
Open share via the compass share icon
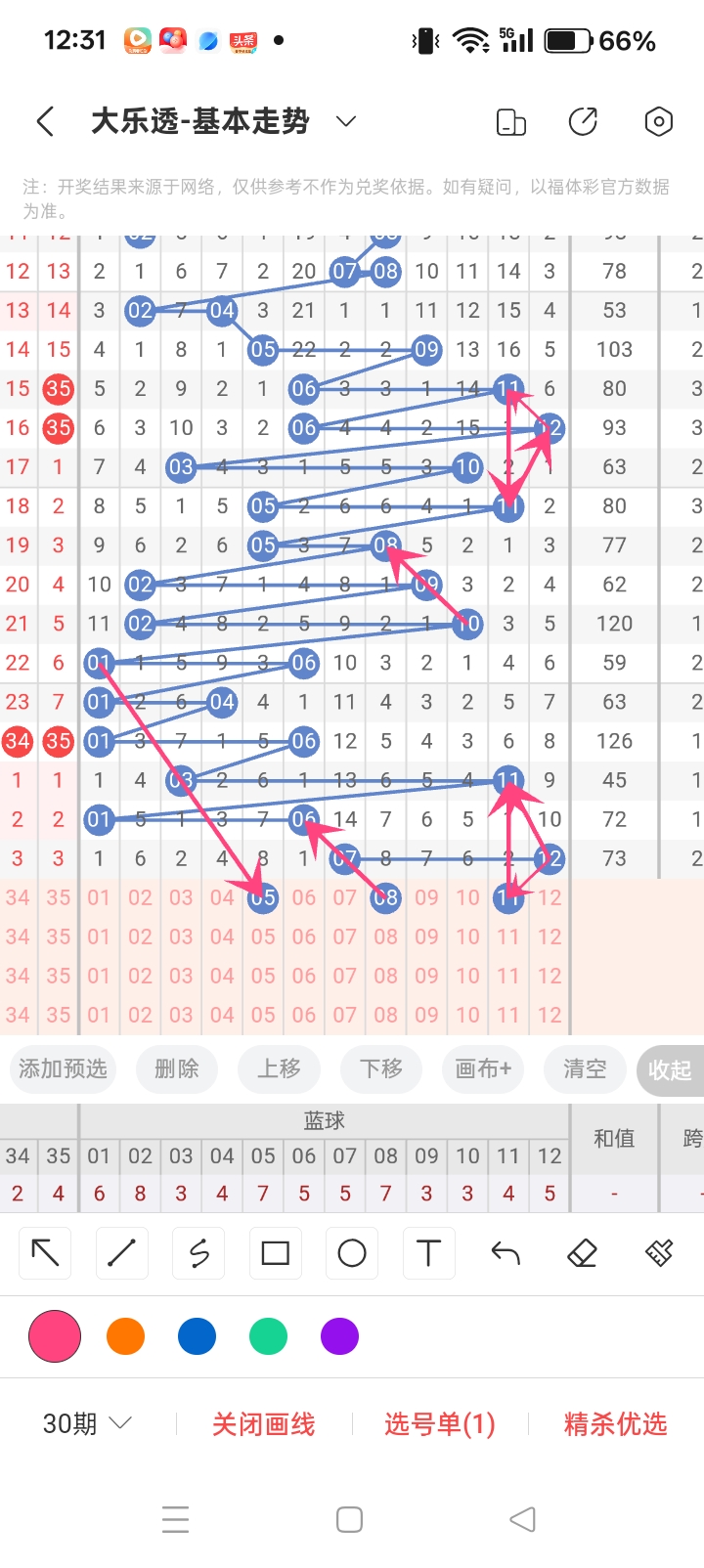pos(583,121)
